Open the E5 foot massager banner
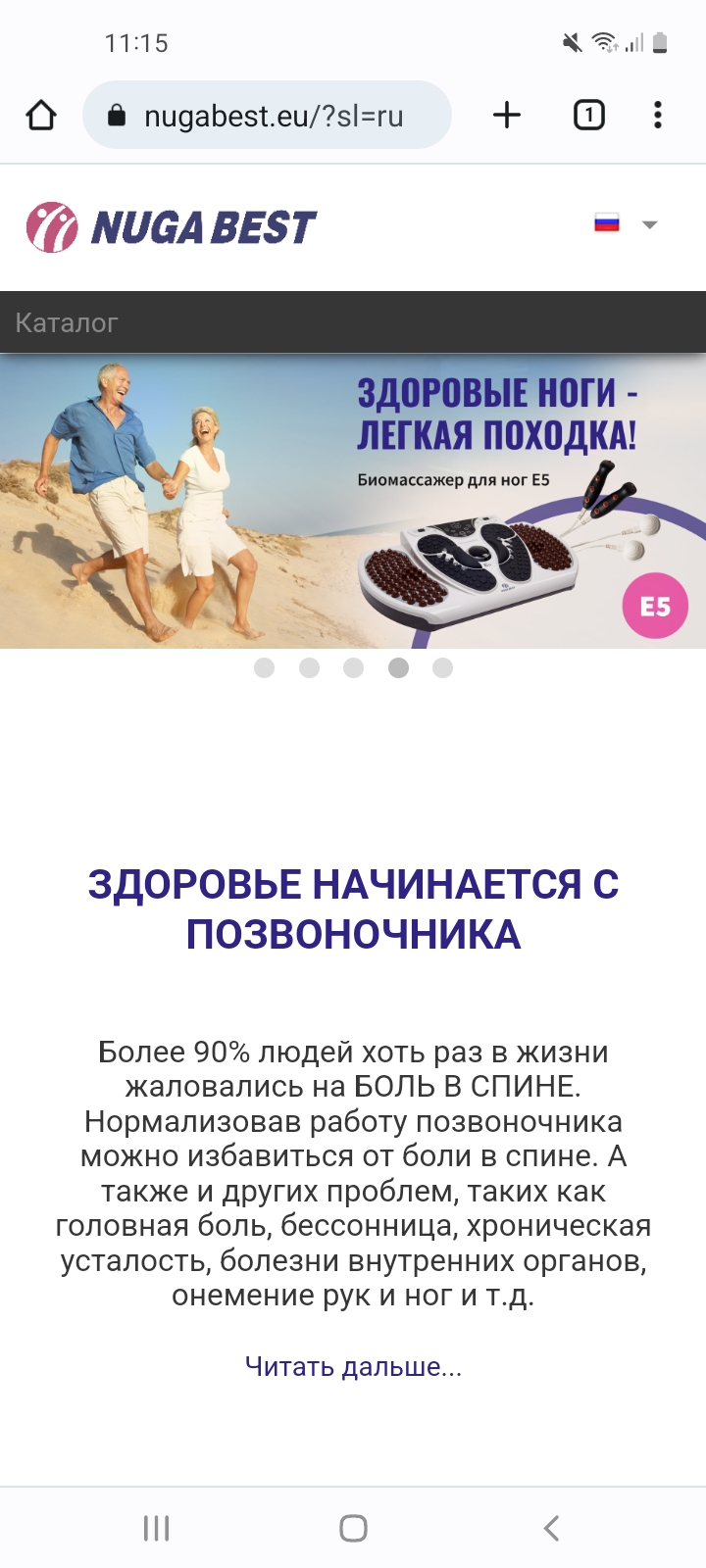The image size is (706, 1568). tap(353, 501)
